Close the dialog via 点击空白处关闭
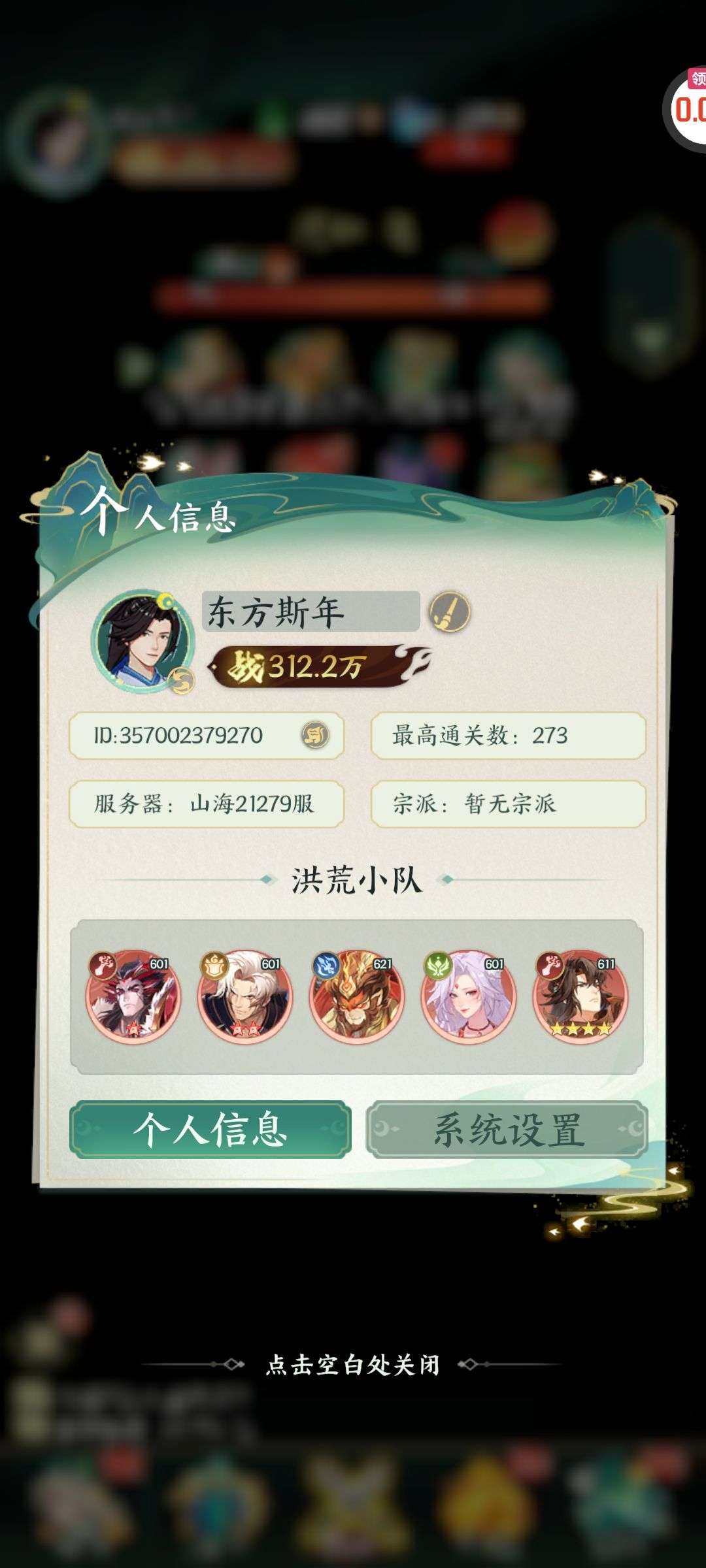The image size is (706, 1568). [x=353, y=1364]
